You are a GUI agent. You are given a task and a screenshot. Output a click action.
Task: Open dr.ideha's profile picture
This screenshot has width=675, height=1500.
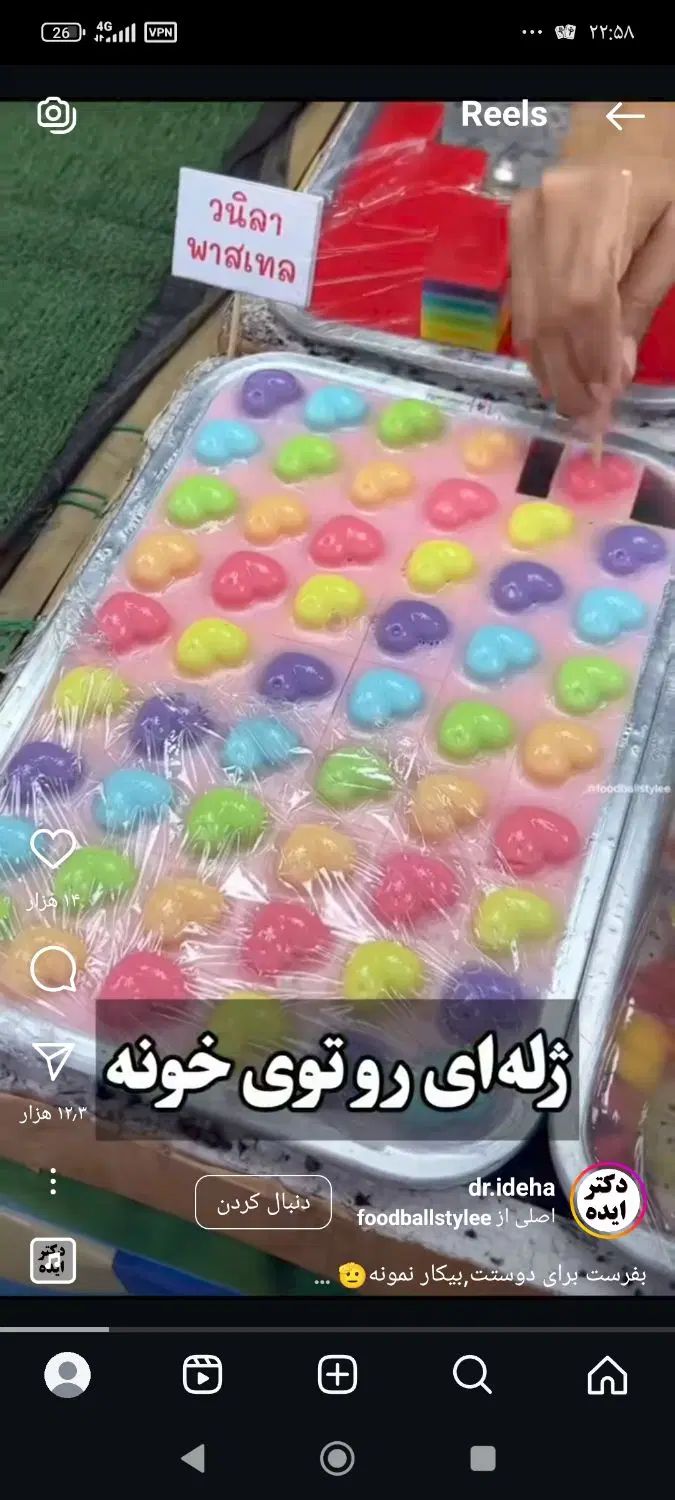[608, 1202]
